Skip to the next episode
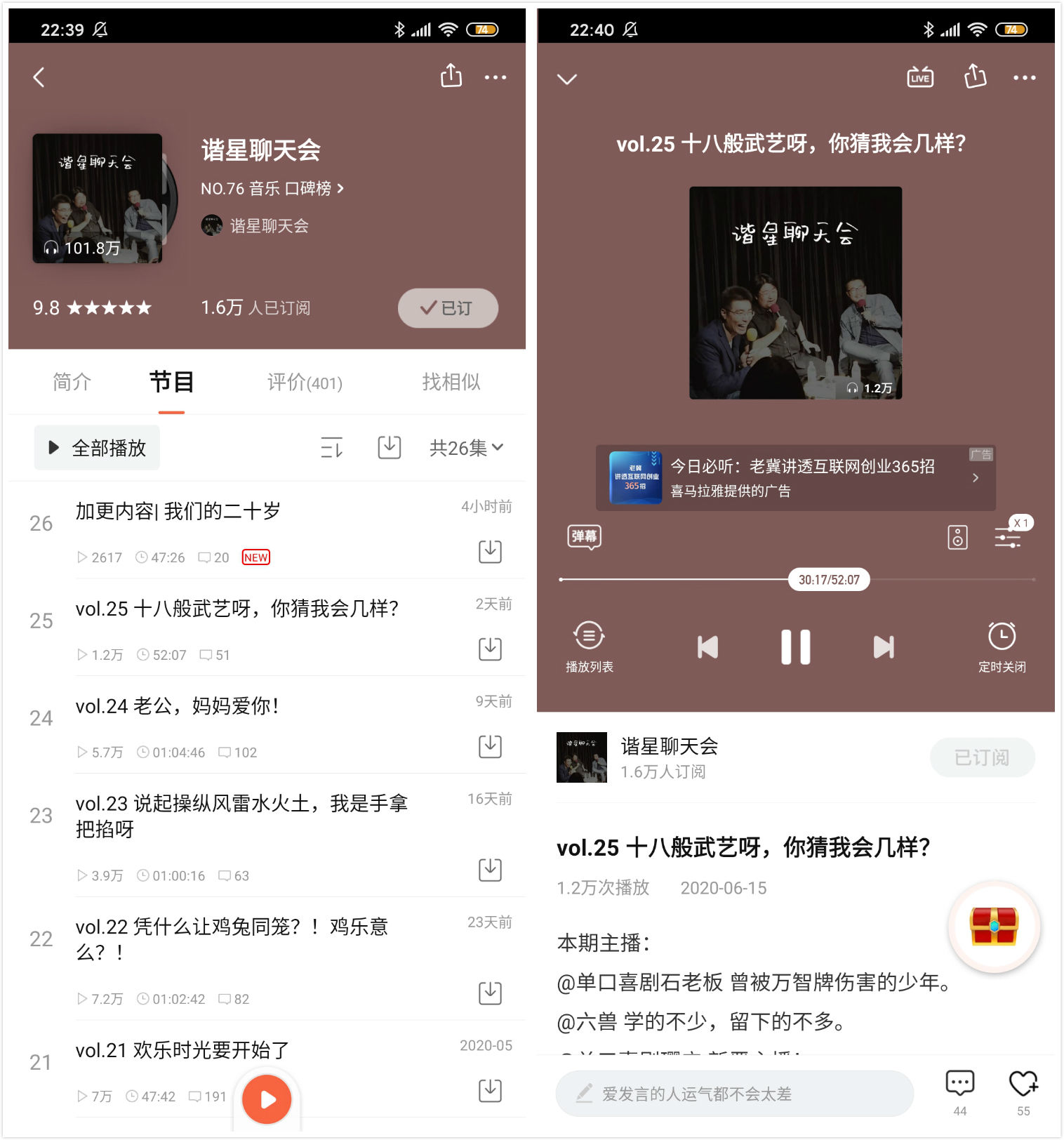The height and width of the screenshot is (1140, 1064). (883, 647)
